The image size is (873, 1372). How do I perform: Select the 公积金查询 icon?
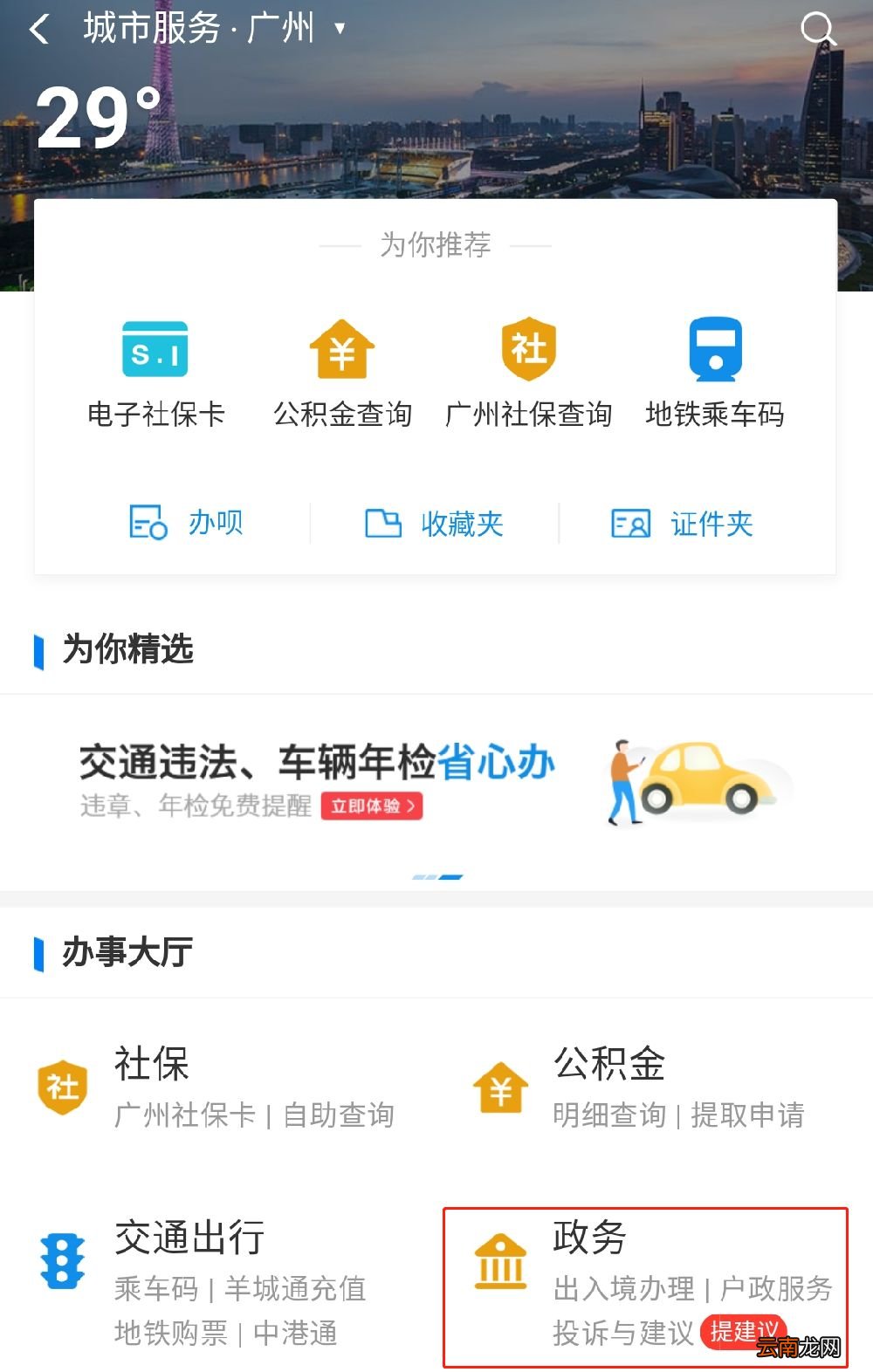tap(341, 349)
